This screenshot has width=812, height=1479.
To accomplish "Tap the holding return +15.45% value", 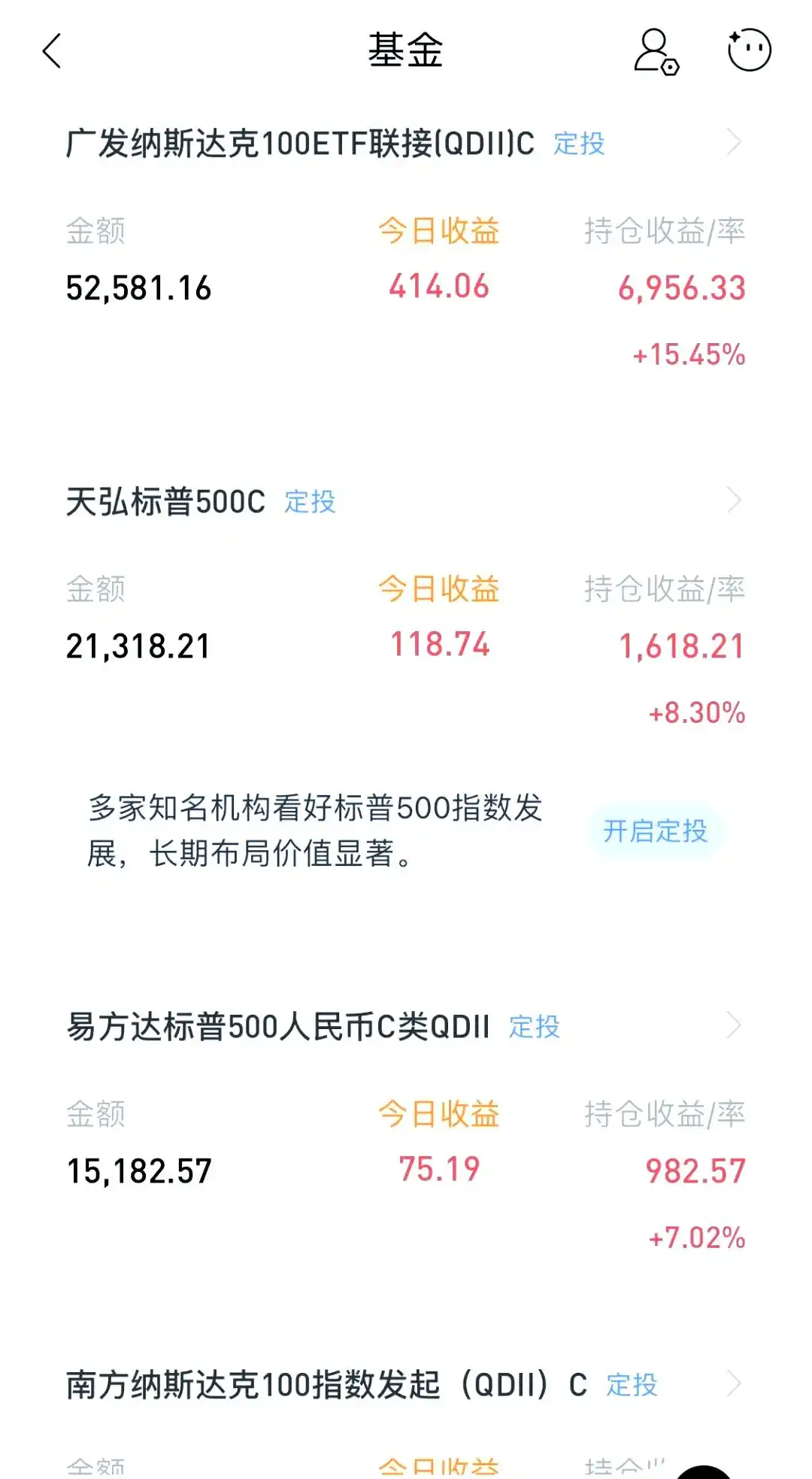I will 688,353.
